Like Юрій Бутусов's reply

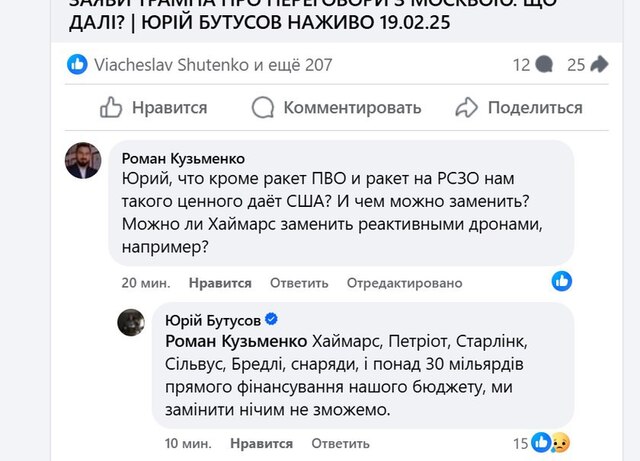[x=261, y=443]
